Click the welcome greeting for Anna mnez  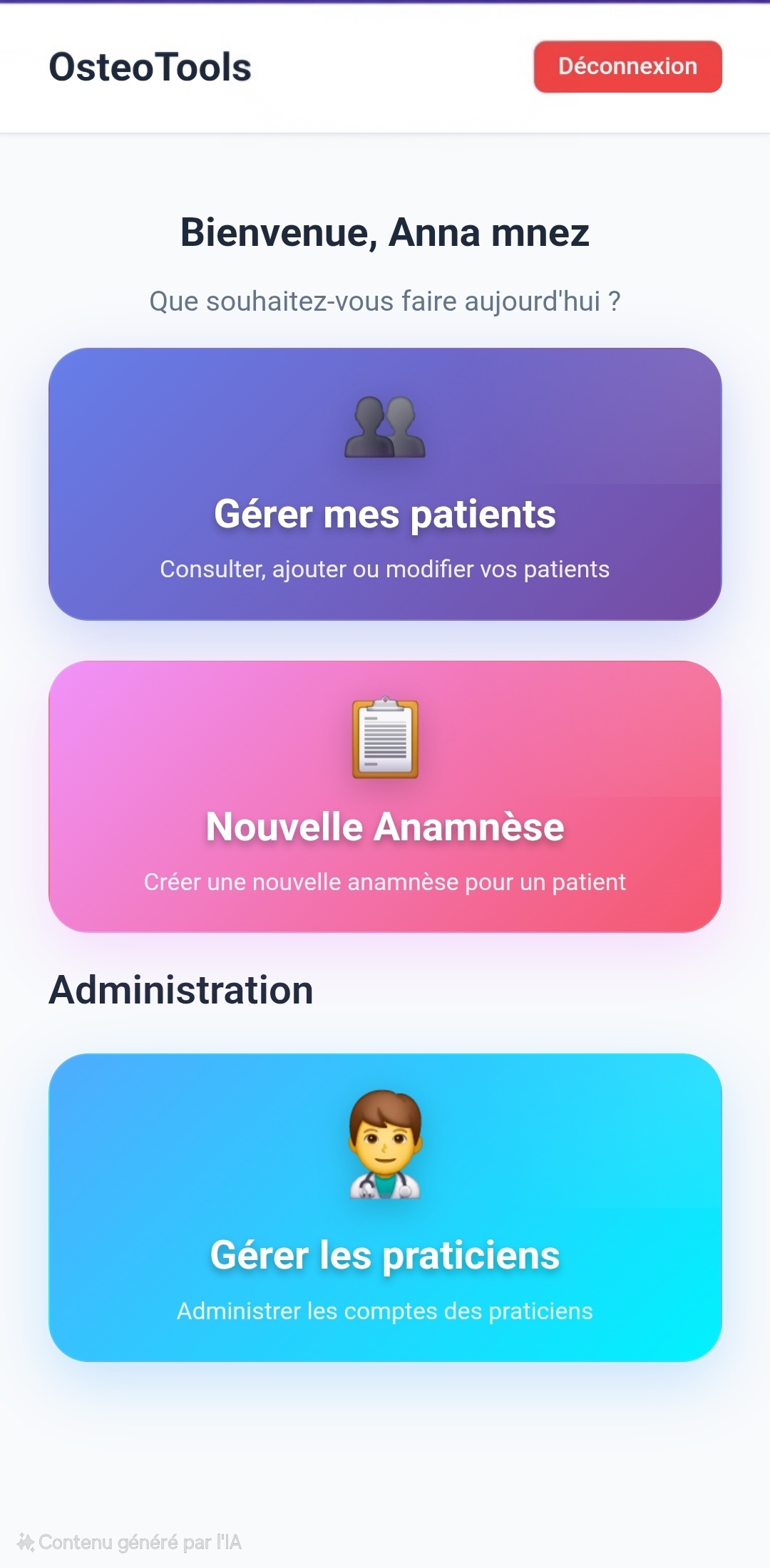pyautogui.click(x=385, y=233)
